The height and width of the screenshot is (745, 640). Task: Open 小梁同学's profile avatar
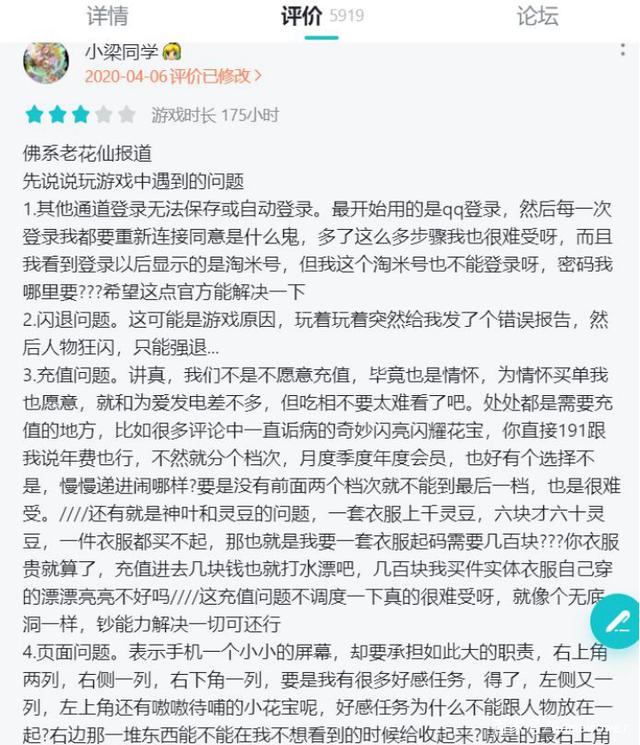[46, 62]
